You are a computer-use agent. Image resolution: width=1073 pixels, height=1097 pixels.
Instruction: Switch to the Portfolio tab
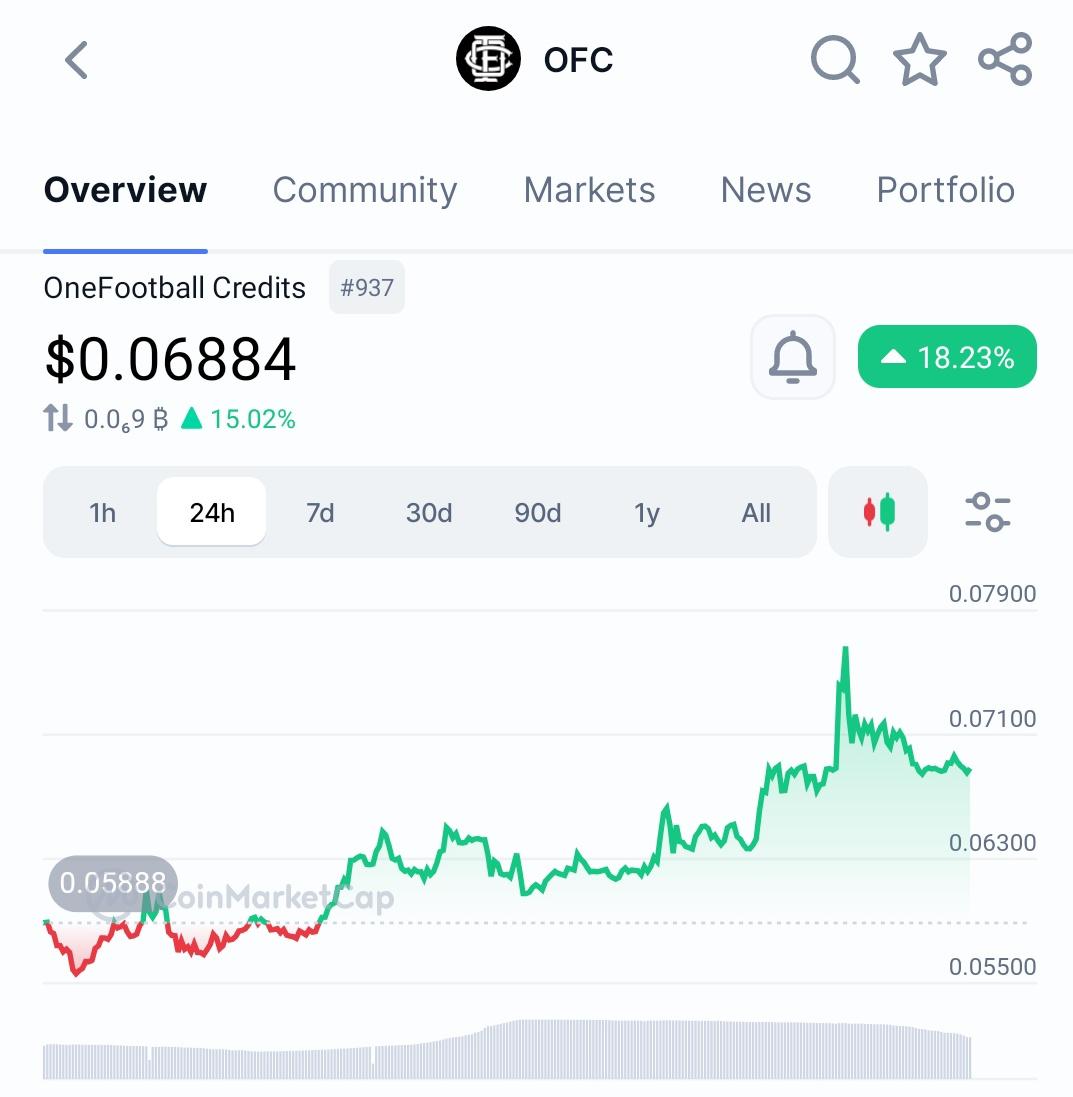(x=945, y=190)
